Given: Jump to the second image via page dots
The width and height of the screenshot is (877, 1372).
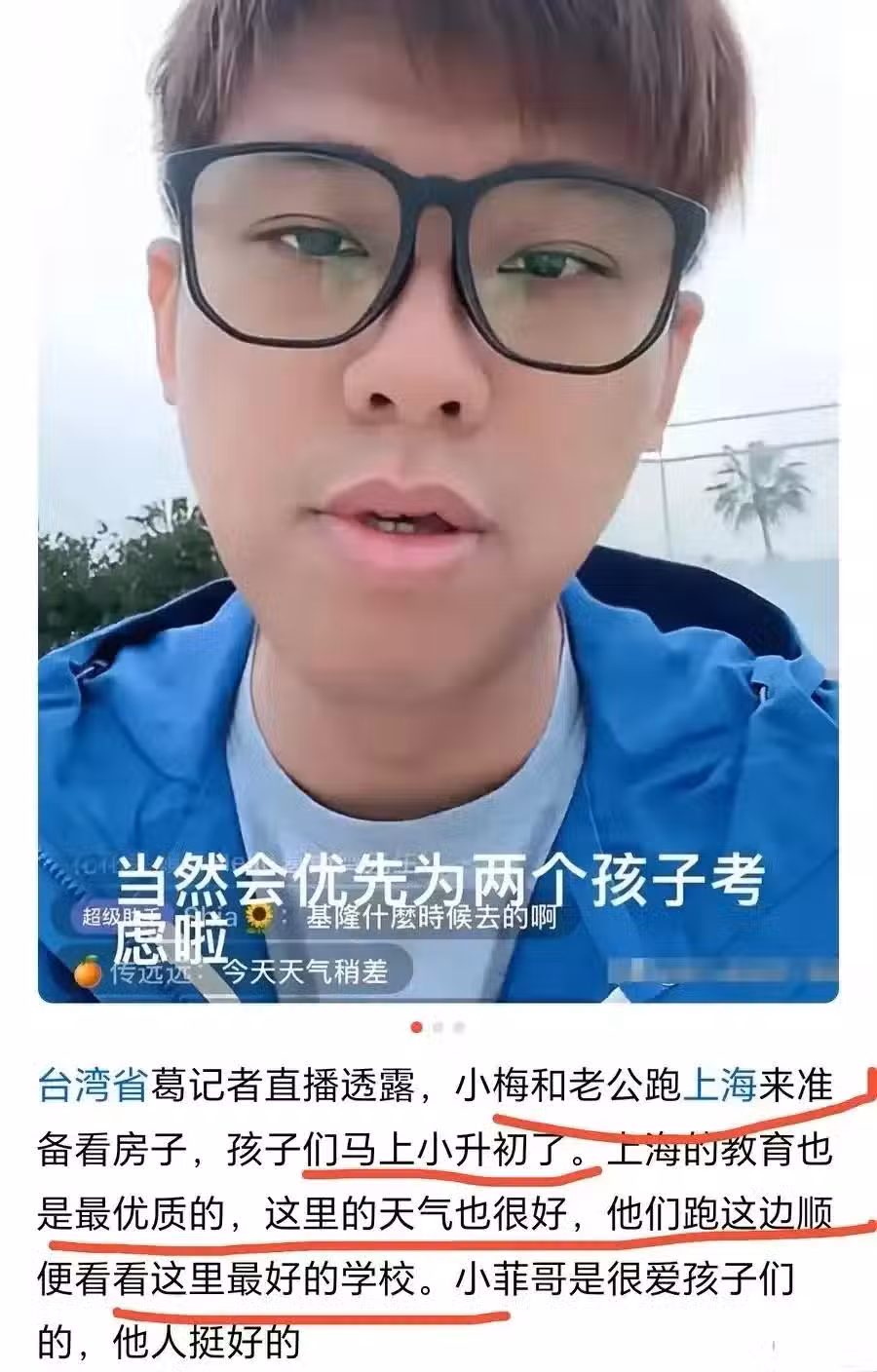Looking at the screenshot, I should pos(438,1028).
